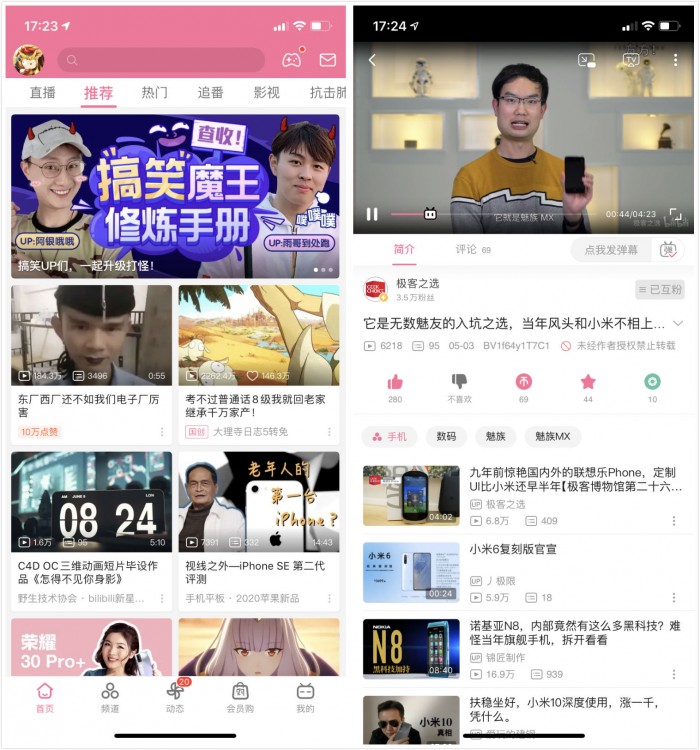The height and width of the screenshot is (750, 700).
Task: Enter fullscreen video mode
Action: tap(676, 214)
